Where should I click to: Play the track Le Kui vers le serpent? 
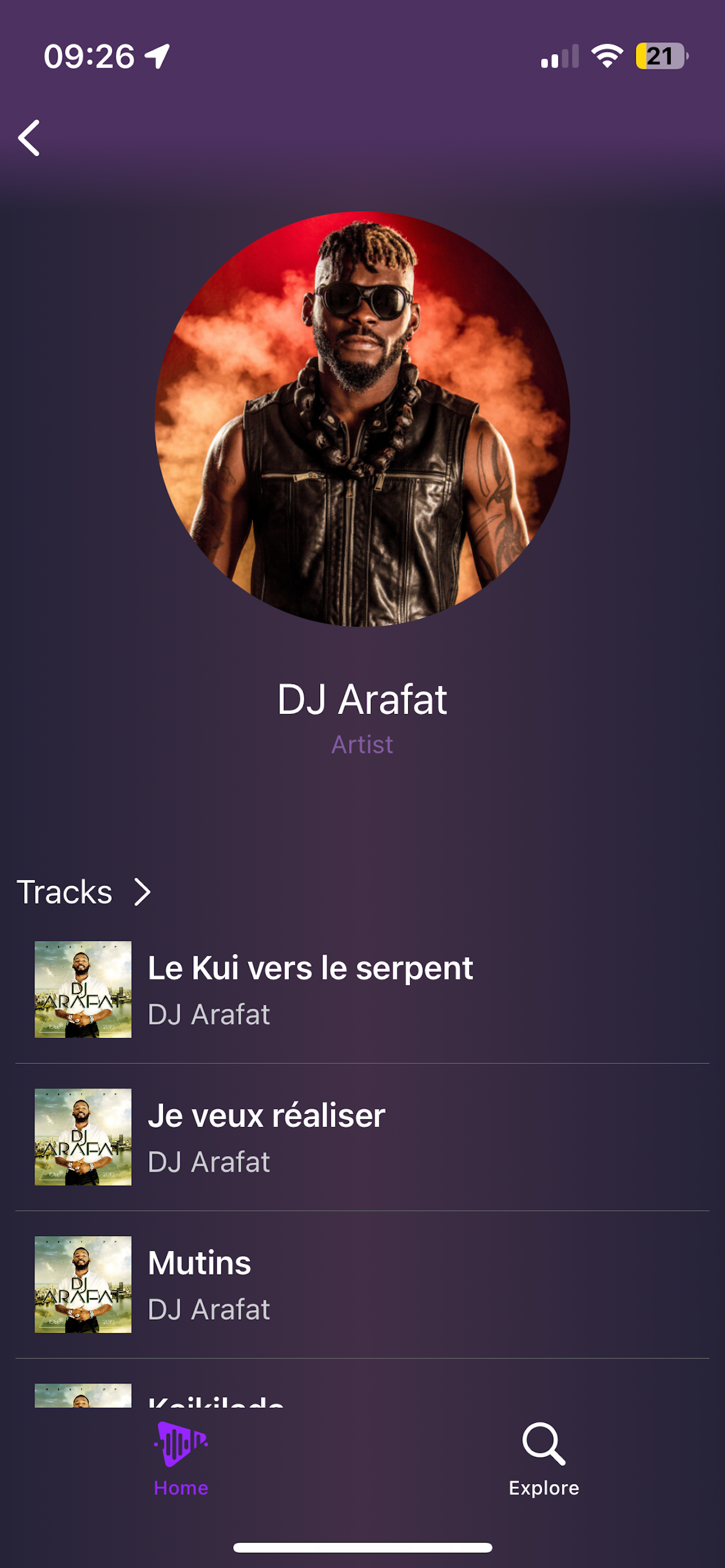(362, 990)
